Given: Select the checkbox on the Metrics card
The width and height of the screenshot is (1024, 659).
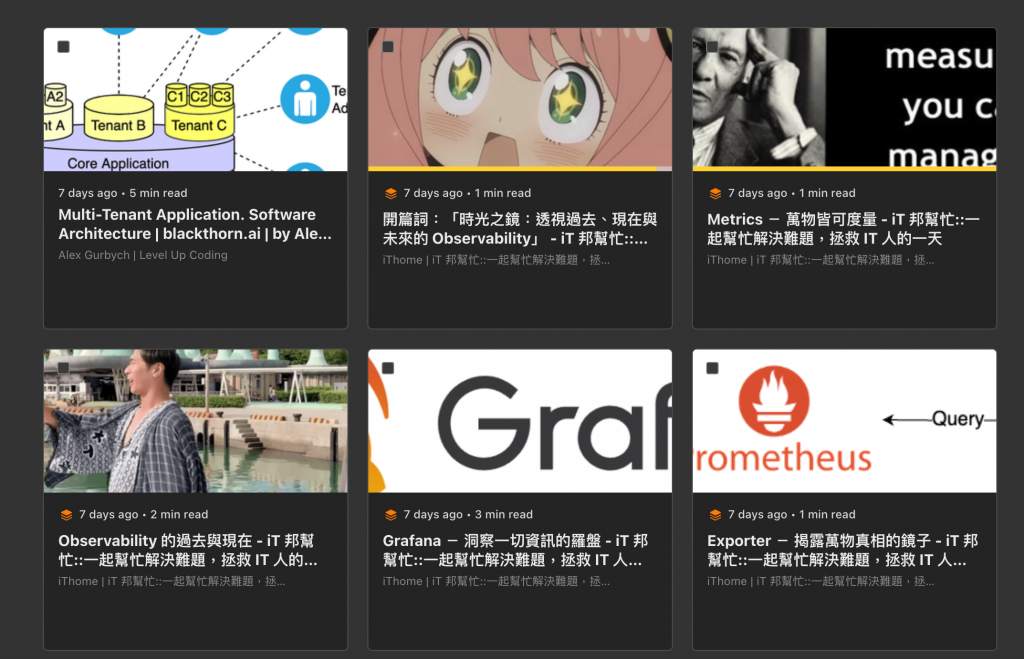Looking at the screenshot, I should click(x=712, y=47).
